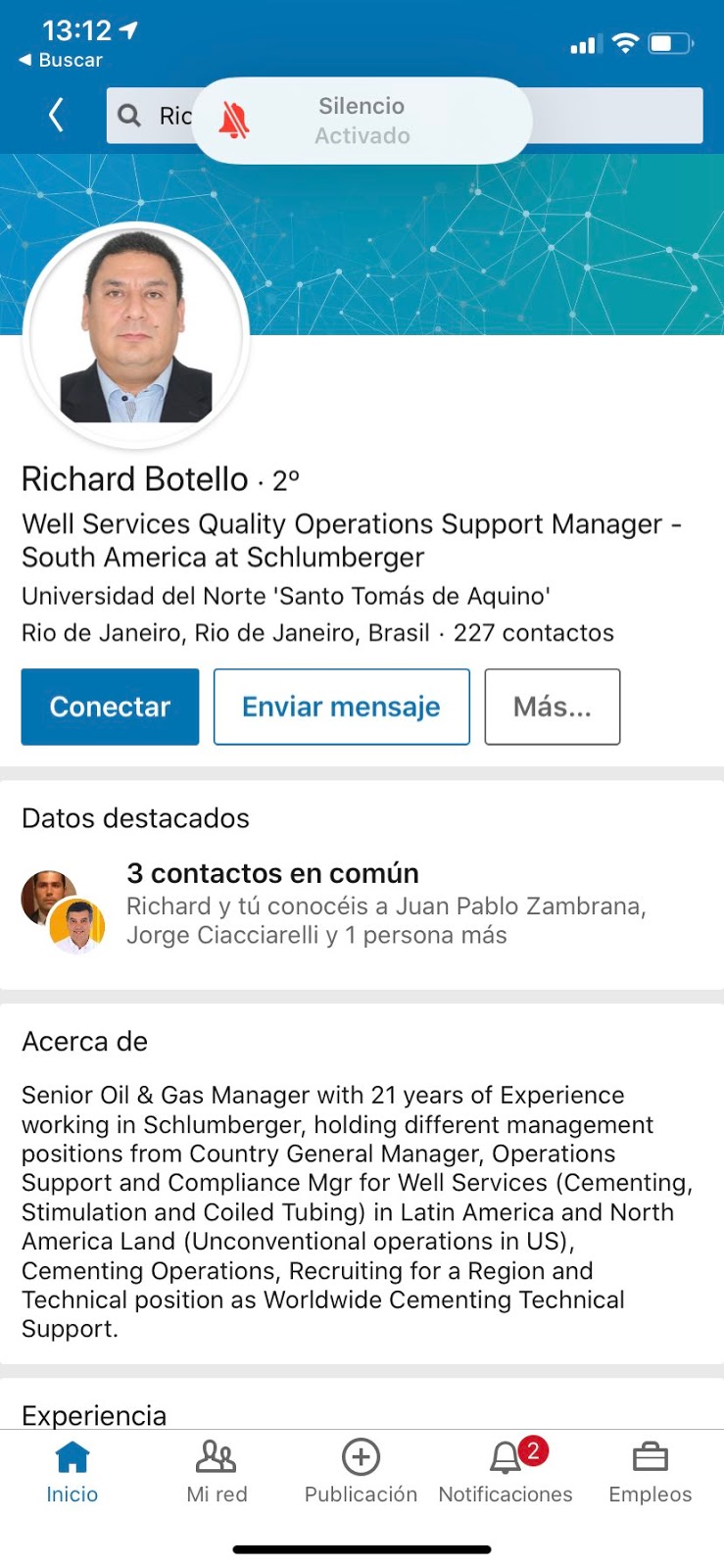Screen dimensions: 724x1568
Task: Open the Empleos jobs section
Action: click(650, 1470)
